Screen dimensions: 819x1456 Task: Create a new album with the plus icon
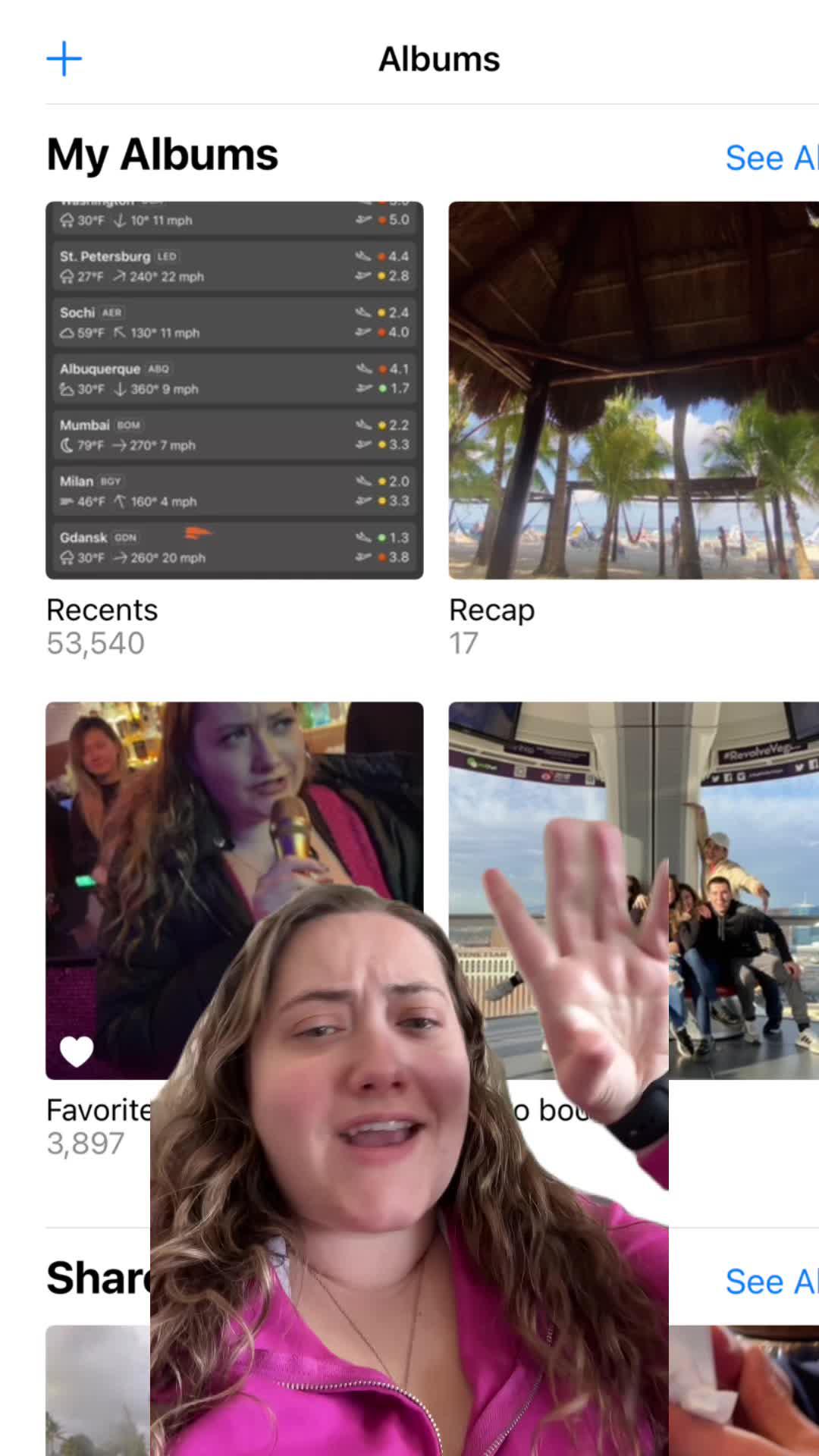[x=64, y=58]
